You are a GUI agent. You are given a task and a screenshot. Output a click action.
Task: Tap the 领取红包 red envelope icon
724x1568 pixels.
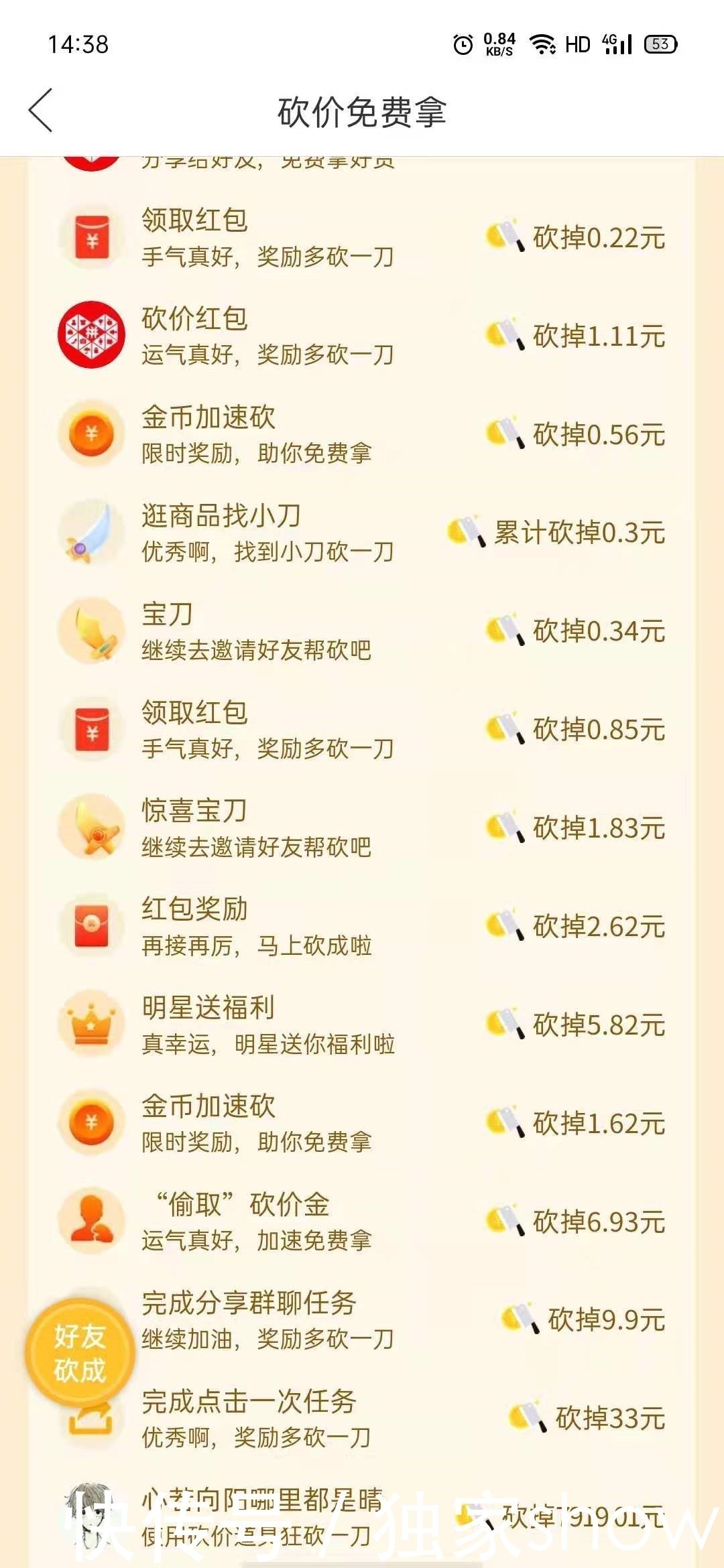click(94, 236)
